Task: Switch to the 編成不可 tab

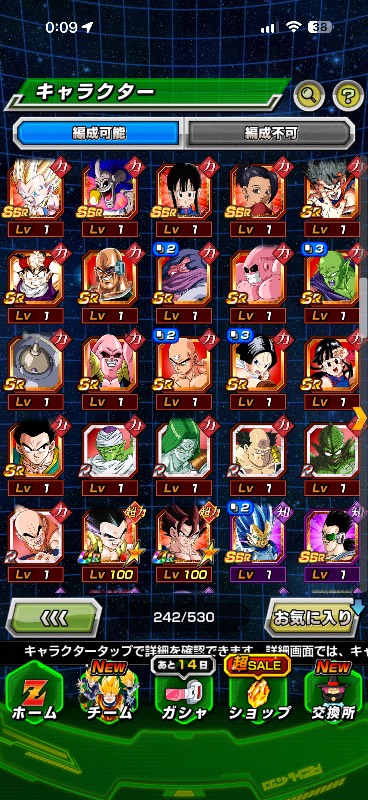Action: (x=270, y=133)
